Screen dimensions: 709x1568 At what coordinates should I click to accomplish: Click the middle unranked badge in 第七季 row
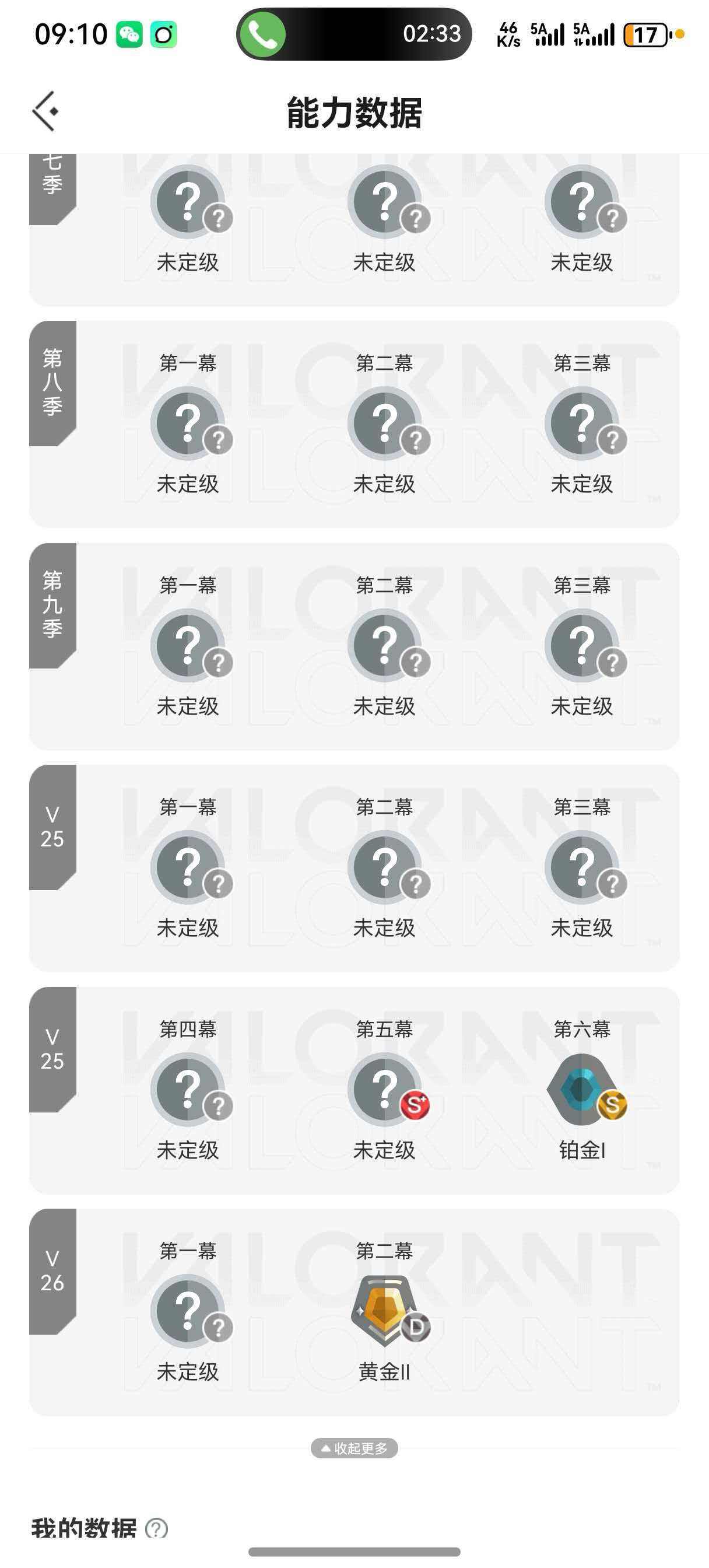[387, 201]
